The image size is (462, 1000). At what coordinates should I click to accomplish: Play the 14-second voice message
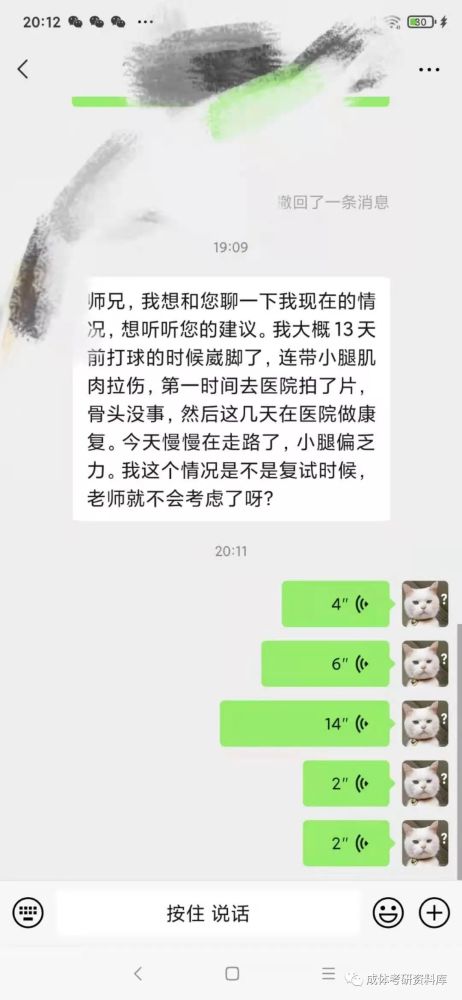[x=305, y=723]
